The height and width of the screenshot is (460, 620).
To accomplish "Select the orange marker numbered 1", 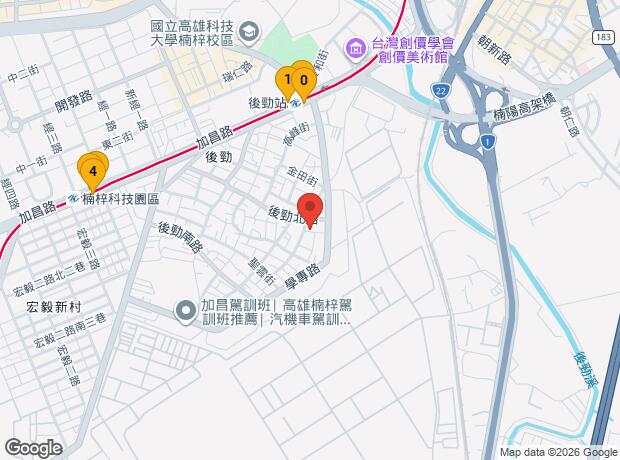I will tap(287, 79).
